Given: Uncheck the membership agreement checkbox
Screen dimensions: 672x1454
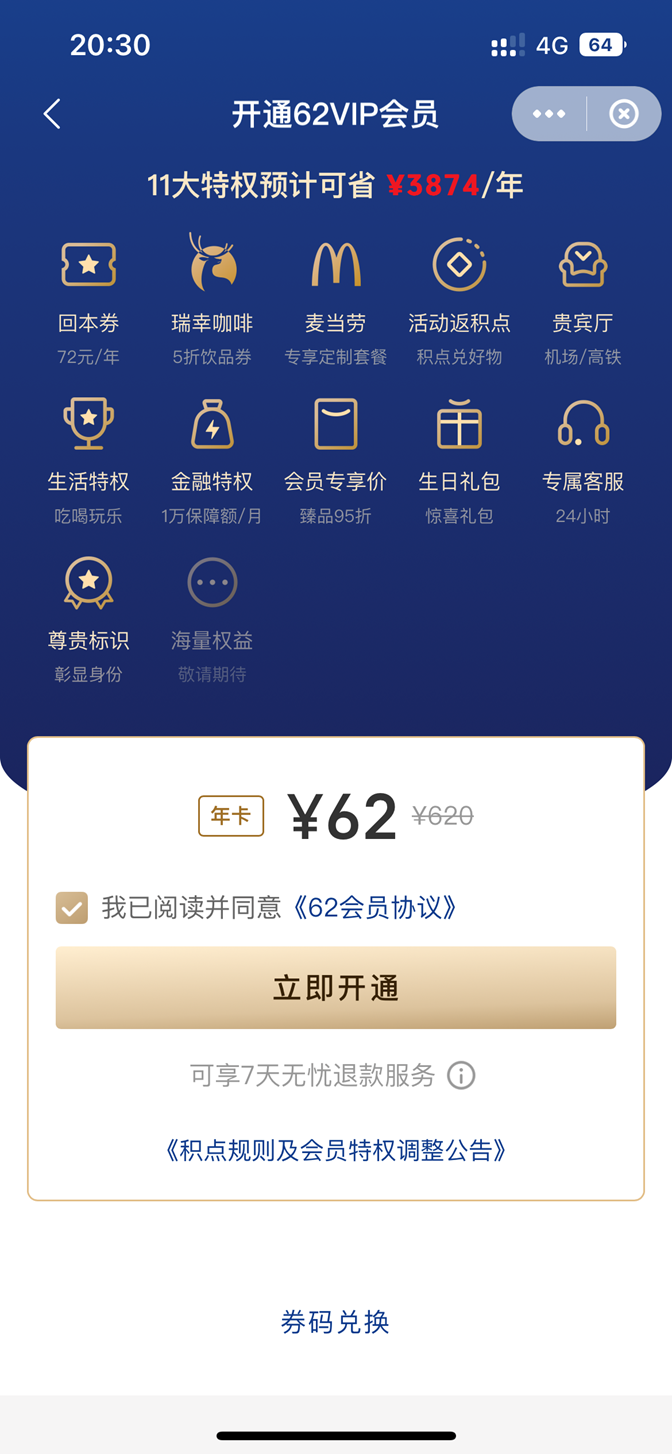Looking at the screenshot, I should click(72, 908).
